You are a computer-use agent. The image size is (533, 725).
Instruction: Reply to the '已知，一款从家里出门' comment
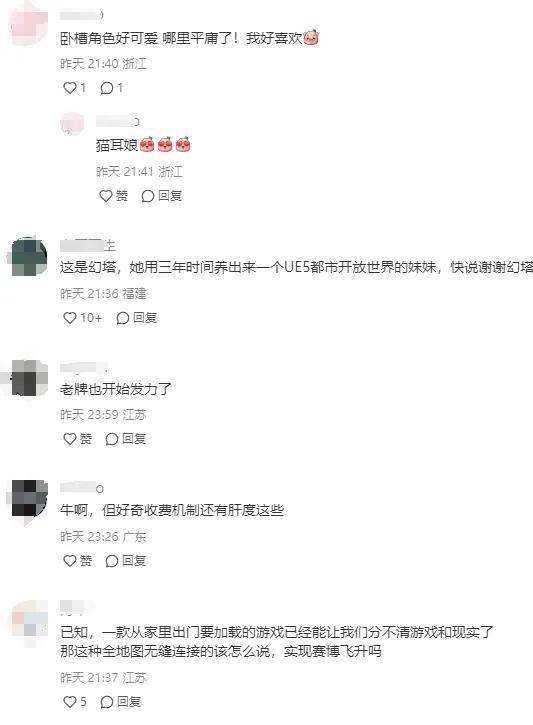(x=121, y=702)
